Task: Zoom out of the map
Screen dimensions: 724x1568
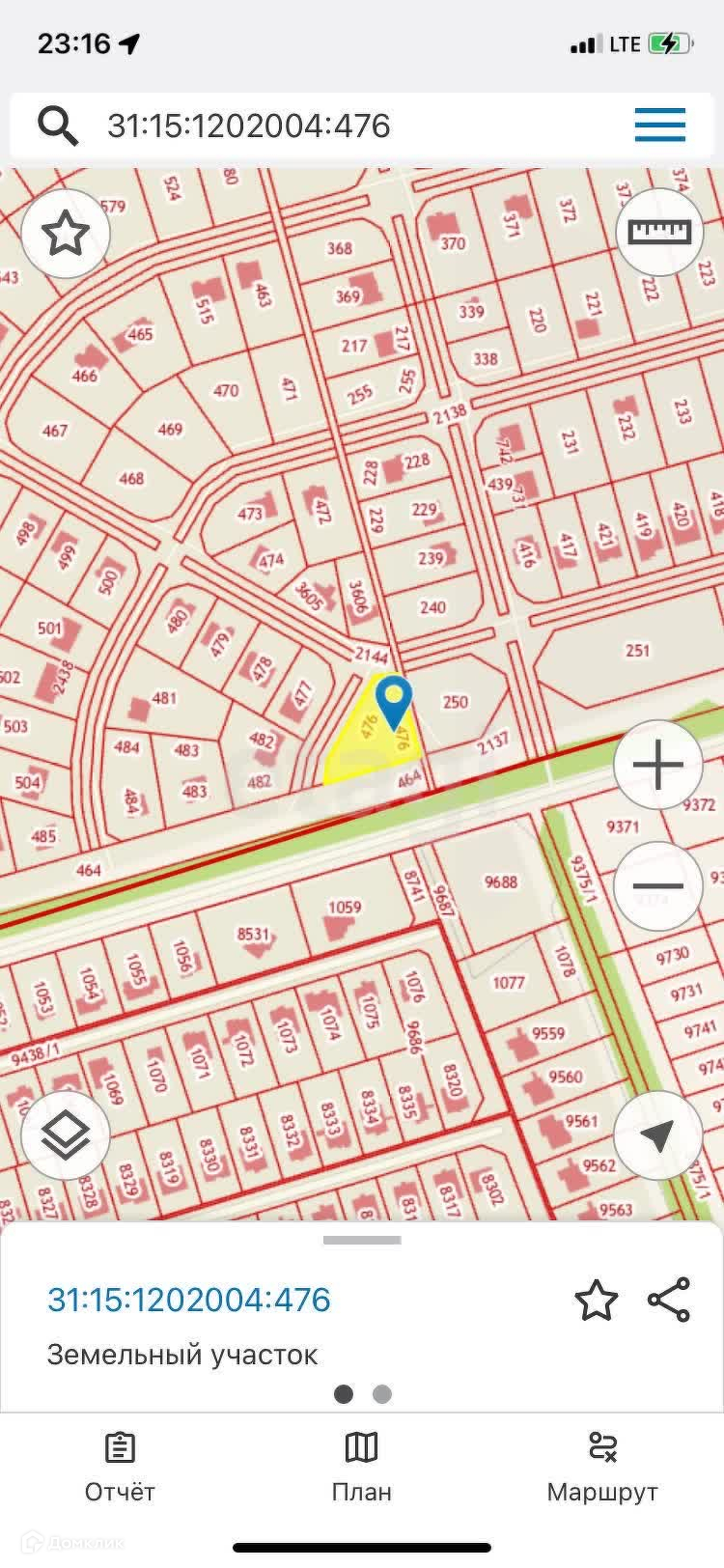Action: (658, 885)
